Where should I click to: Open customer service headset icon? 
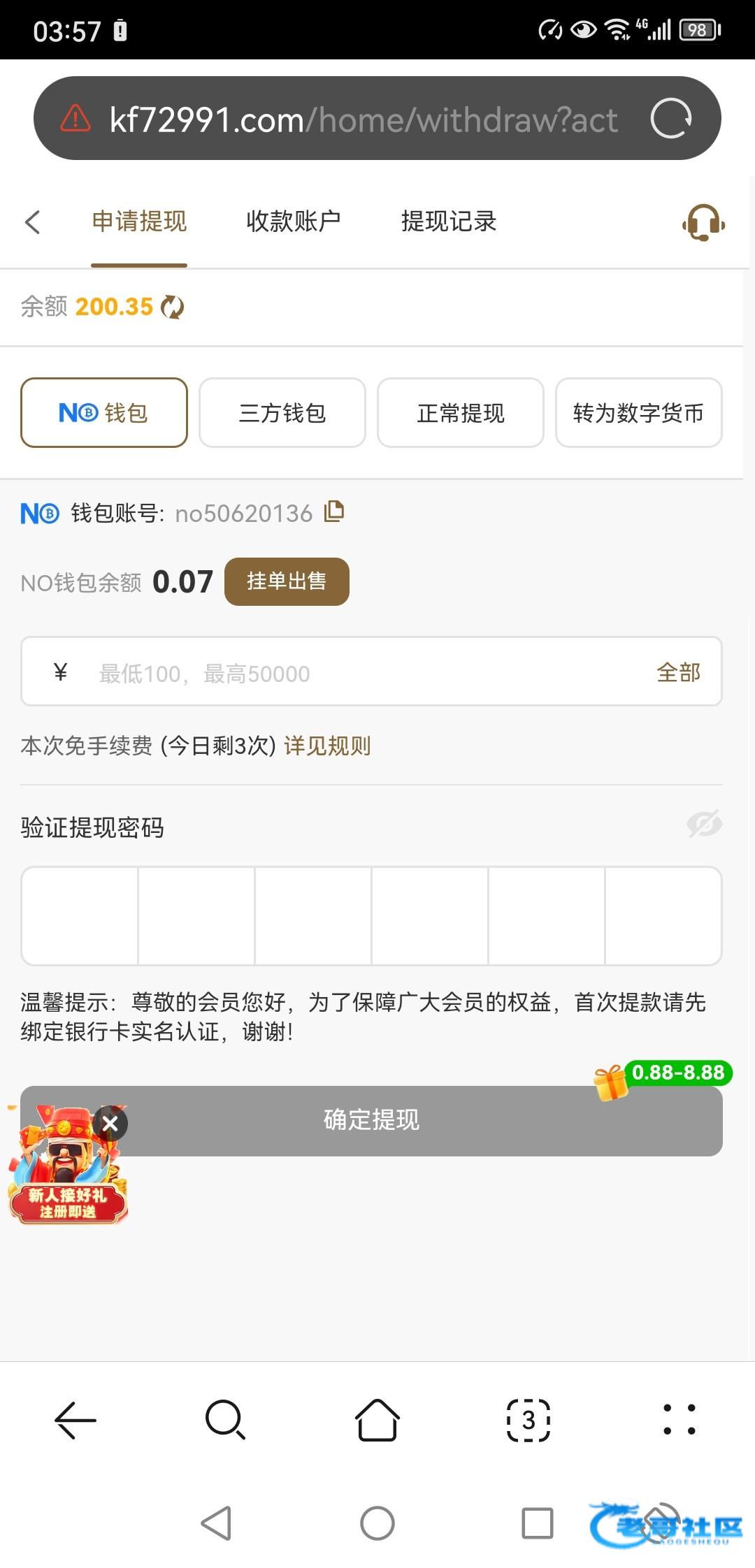tap(703, 223)
